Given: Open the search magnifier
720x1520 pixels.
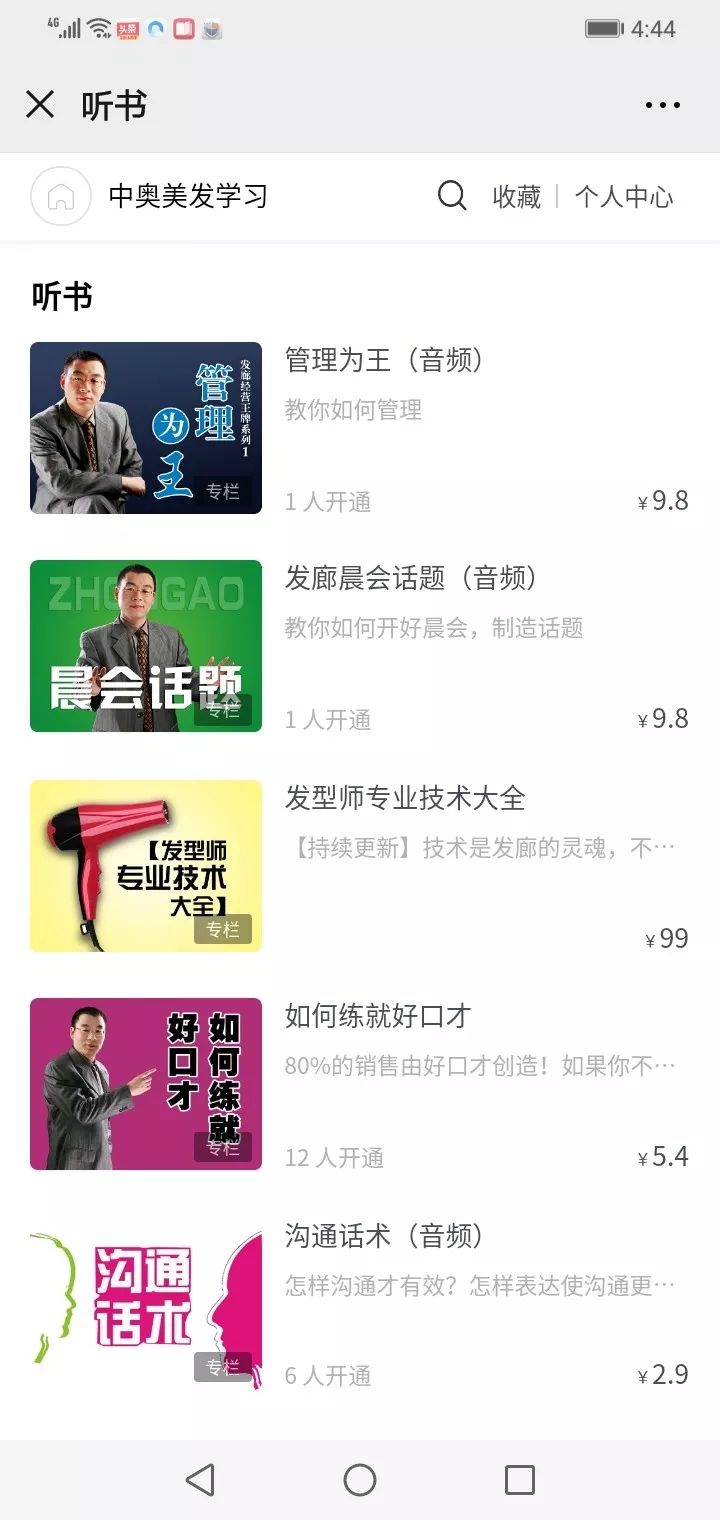Looking at the screenshot, I should coord(452,196).
